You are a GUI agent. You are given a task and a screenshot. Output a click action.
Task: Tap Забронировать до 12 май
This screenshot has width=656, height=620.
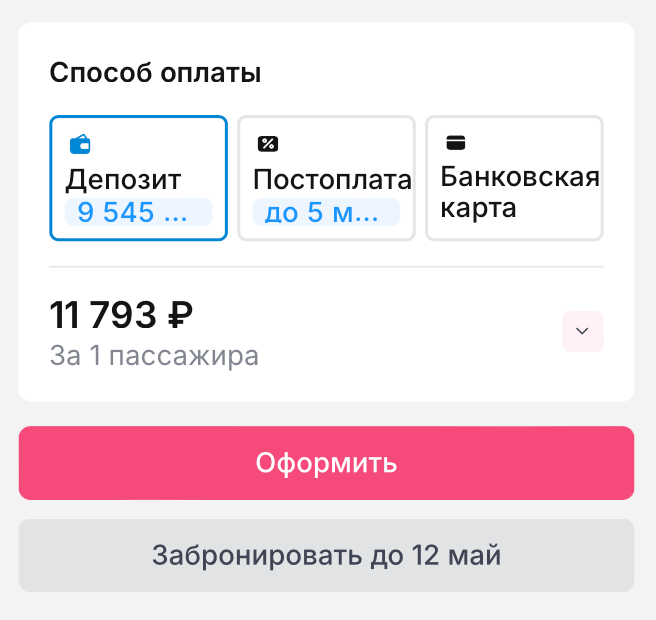(326, 555)
